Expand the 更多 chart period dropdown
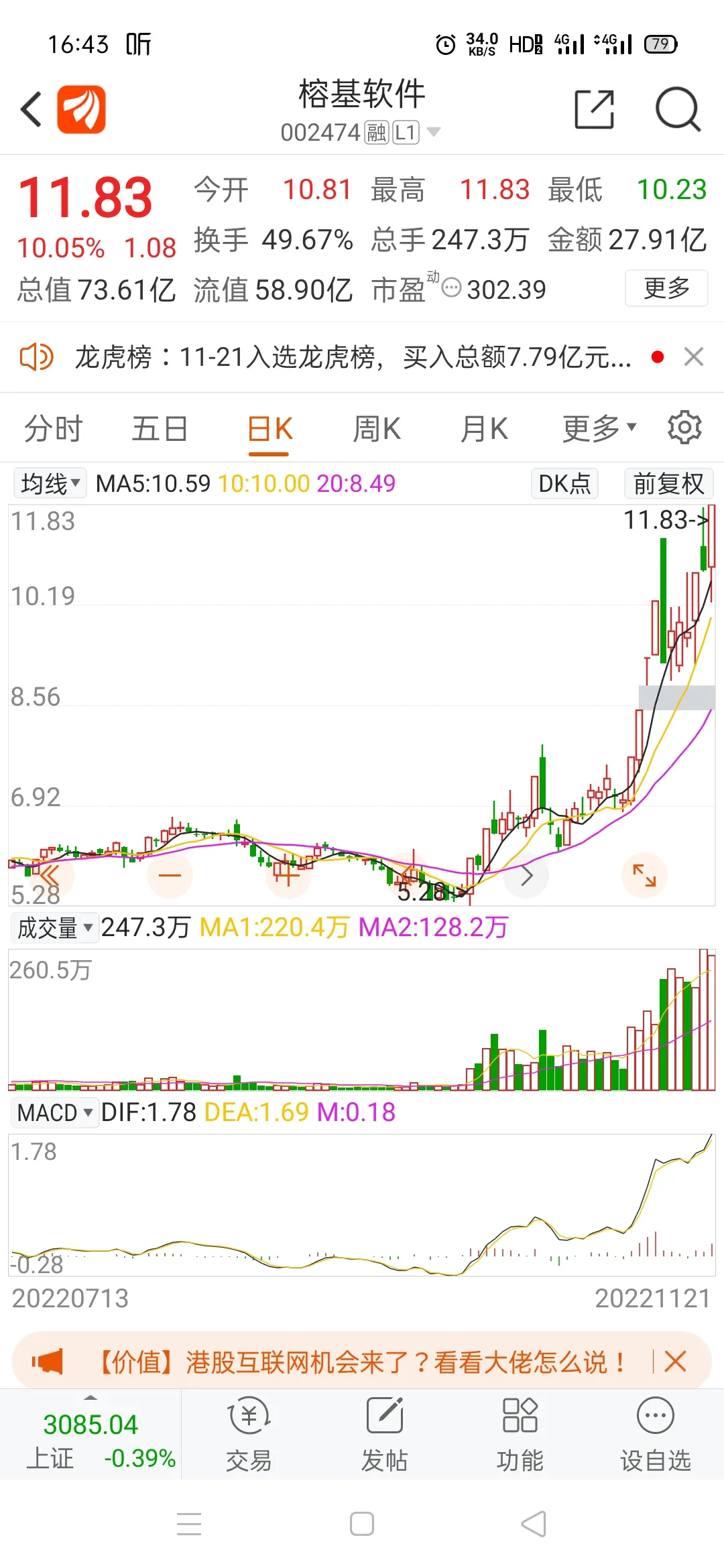 (x=599, y=429)
